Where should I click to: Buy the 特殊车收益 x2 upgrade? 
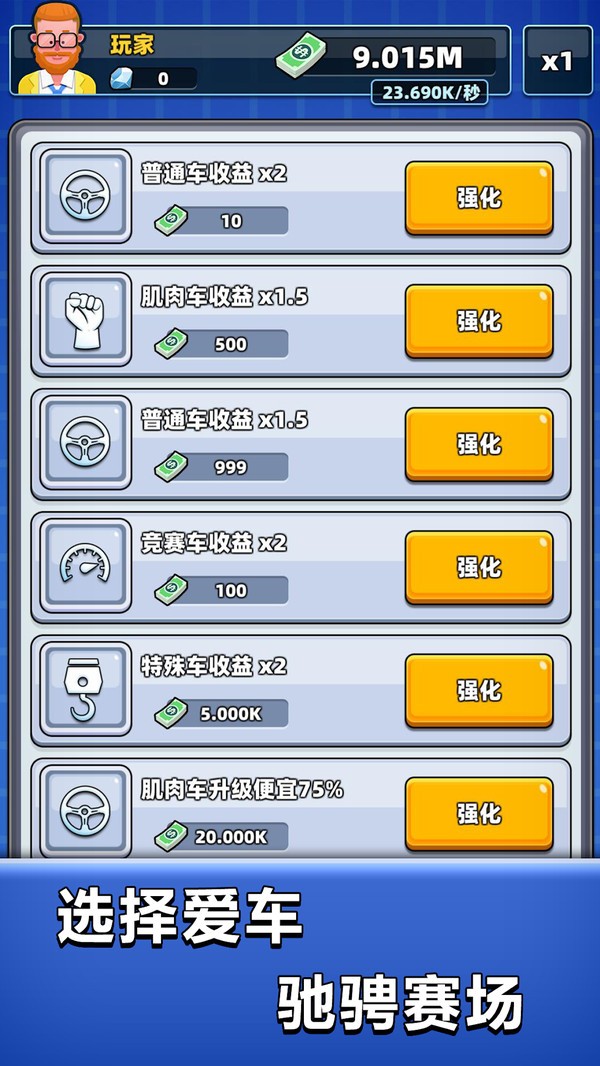pos(478,689)
